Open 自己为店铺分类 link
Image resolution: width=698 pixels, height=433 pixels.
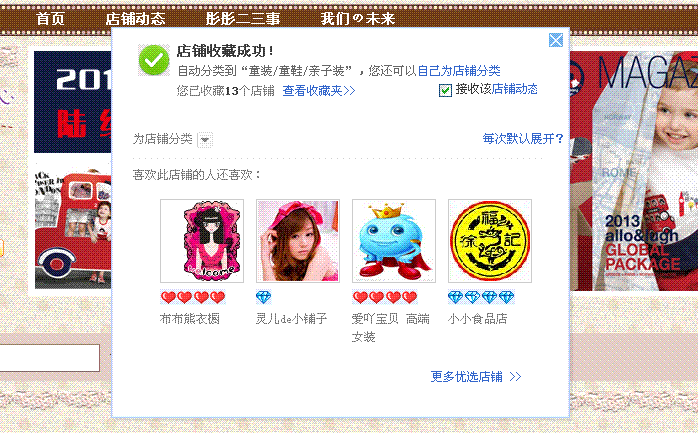(x=459, y=71)
